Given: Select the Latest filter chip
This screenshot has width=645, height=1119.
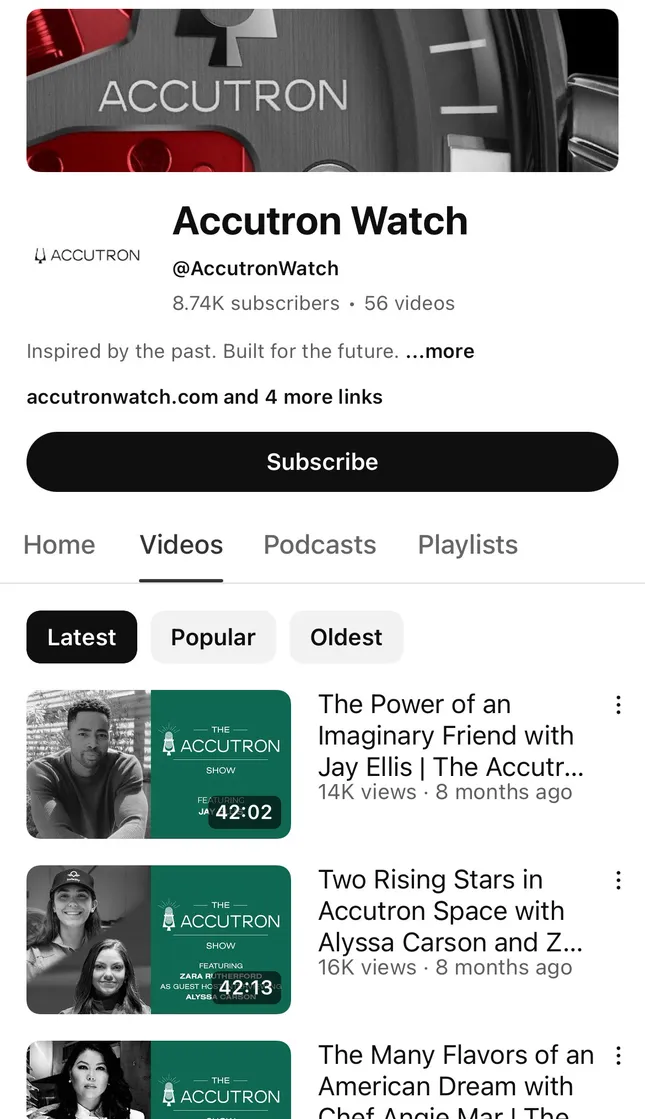Looking at the screenshot, I should point(81,637).
